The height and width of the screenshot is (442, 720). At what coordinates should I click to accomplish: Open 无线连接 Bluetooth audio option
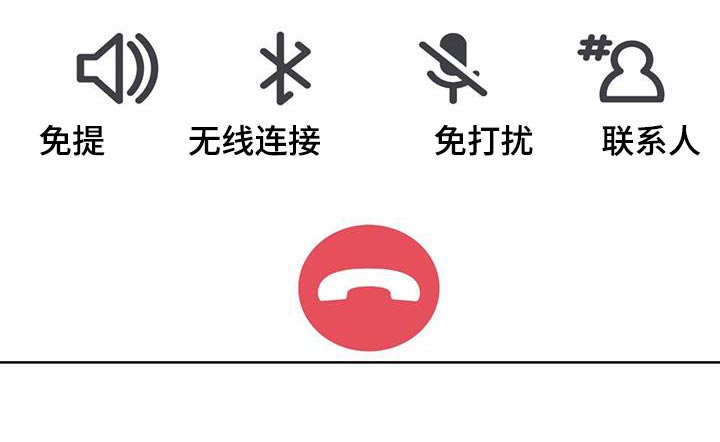[285, 68]
